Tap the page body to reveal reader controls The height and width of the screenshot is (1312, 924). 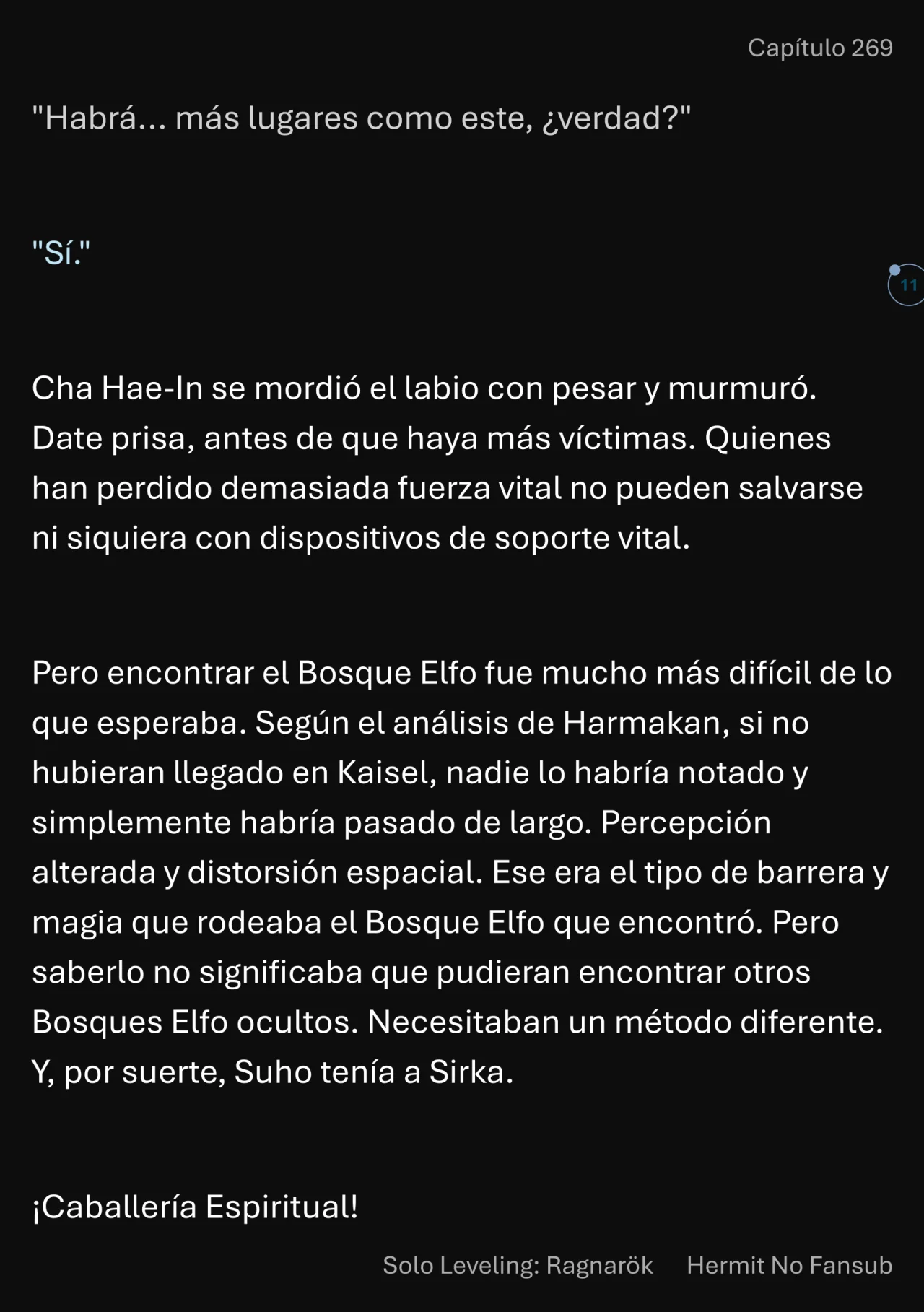pos(462,614)
